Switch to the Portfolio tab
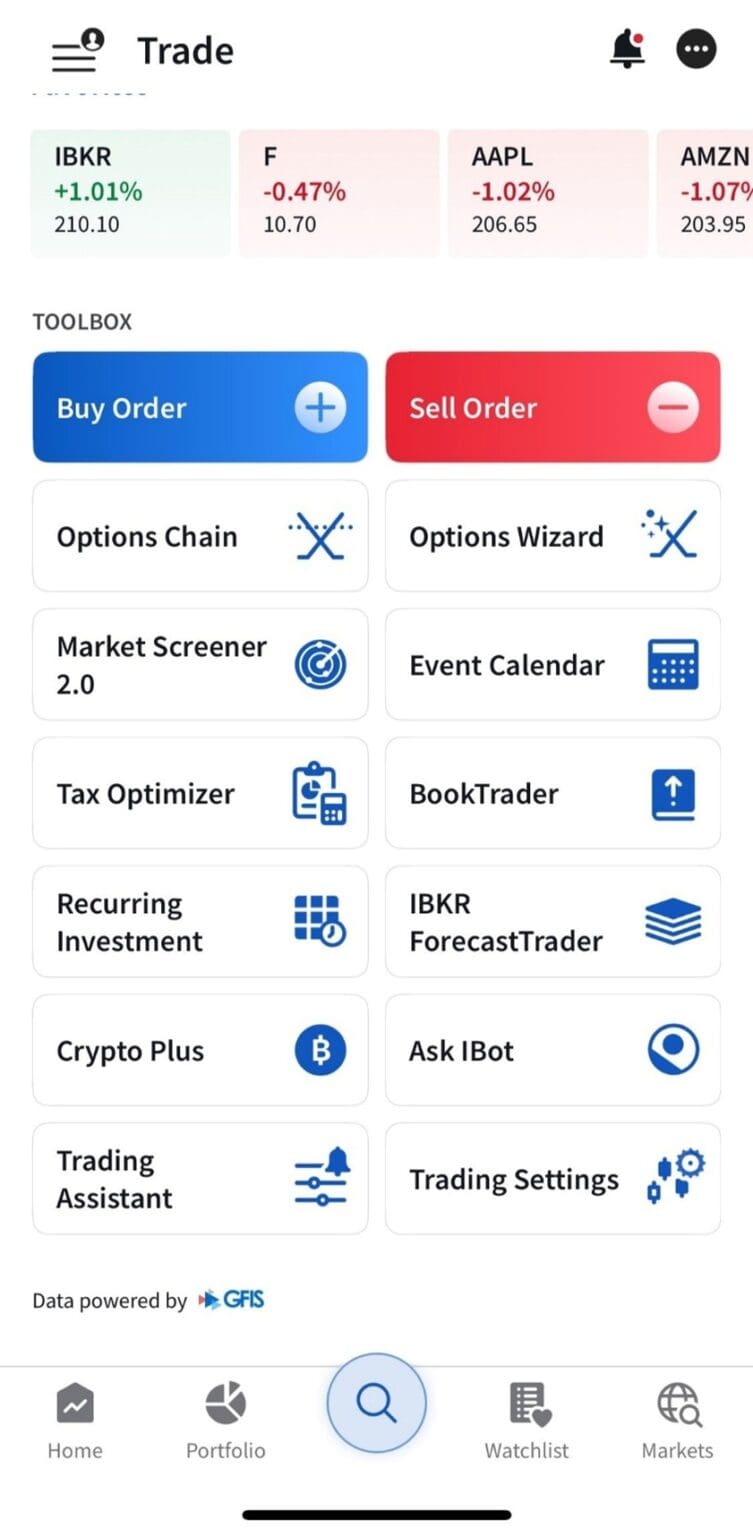 tap(225, 1417)
